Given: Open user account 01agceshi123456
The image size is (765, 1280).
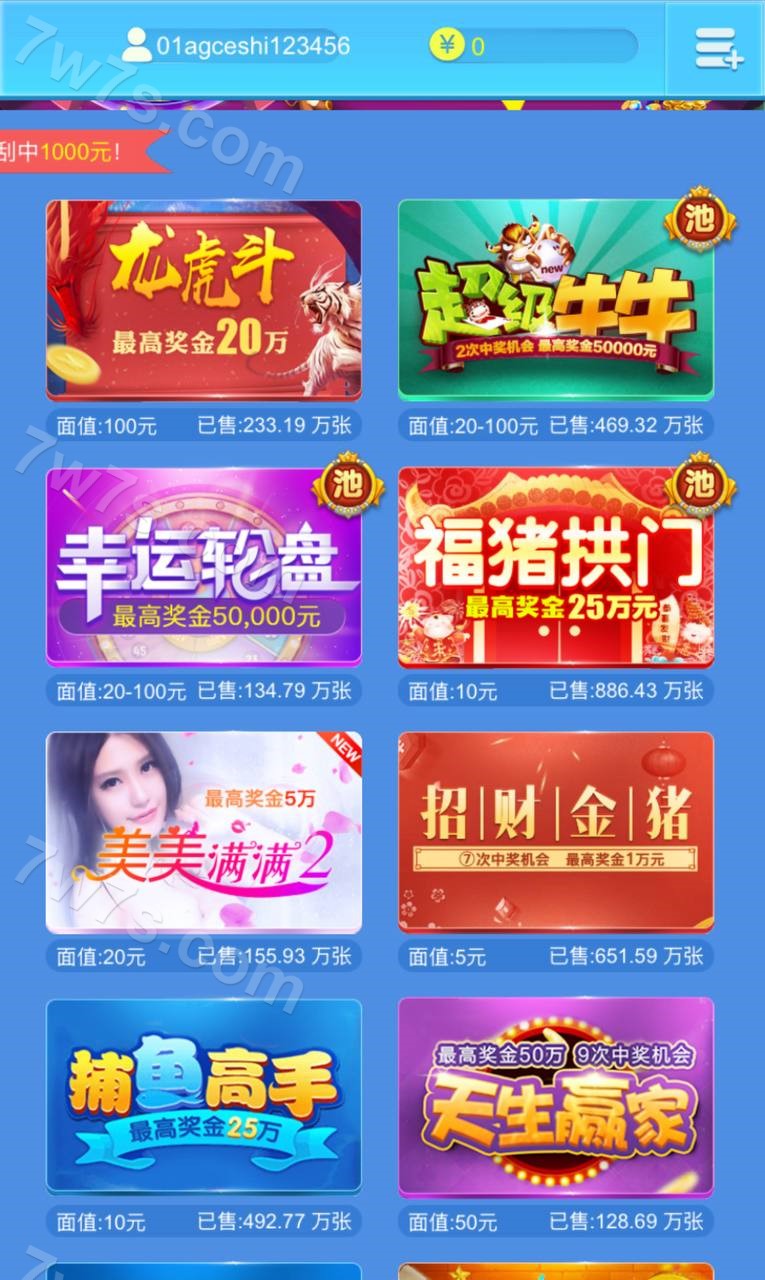Looking at the screenshot, I should 236,46.
